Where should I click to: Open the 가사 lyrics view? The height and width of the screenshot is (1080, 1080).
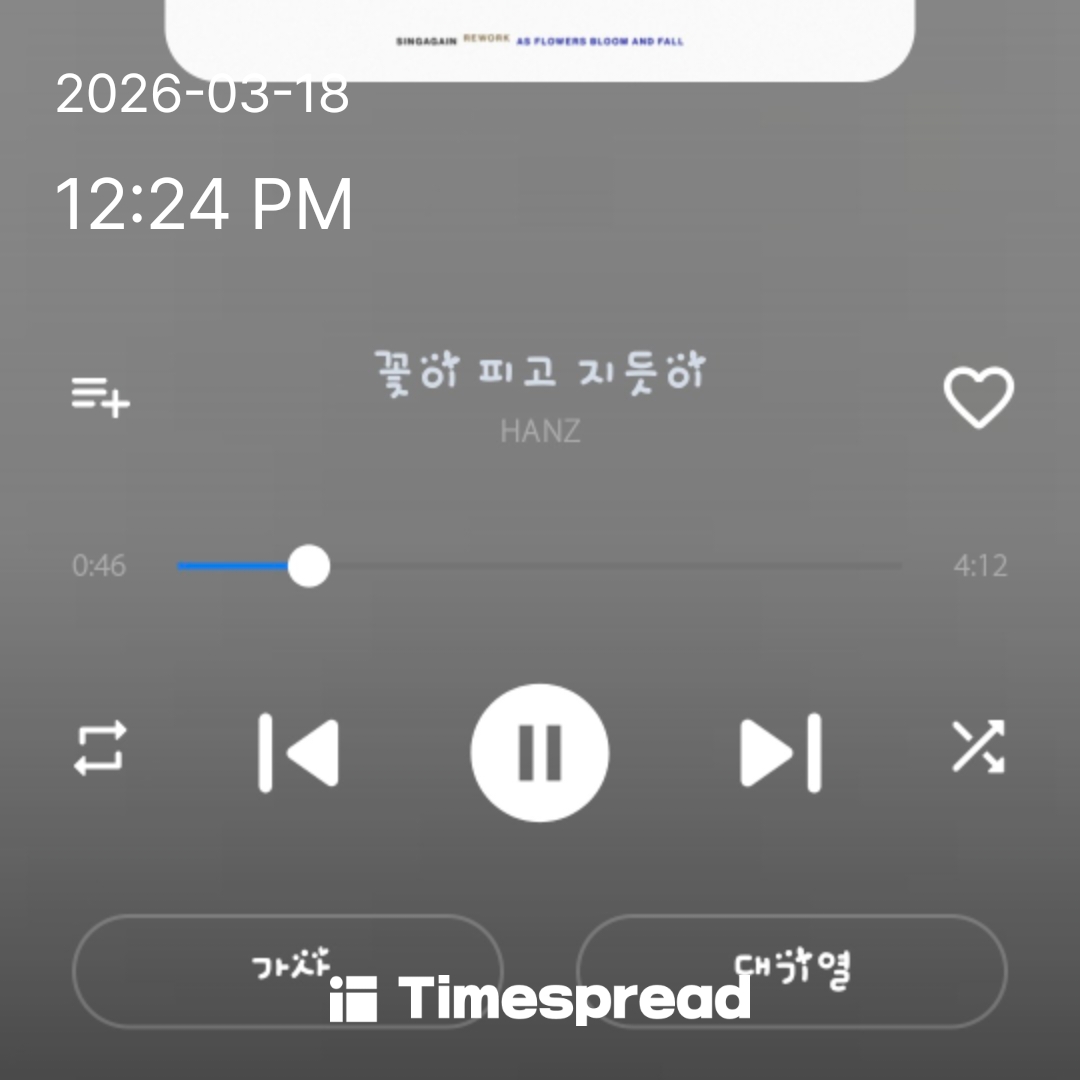click(288, 970)
